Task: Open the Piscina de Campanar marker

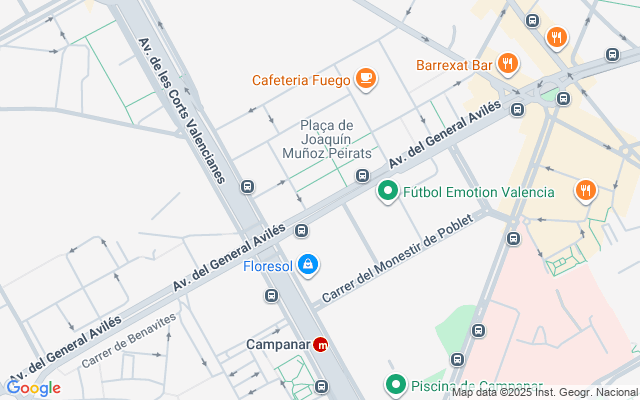Action: [395, 384]
